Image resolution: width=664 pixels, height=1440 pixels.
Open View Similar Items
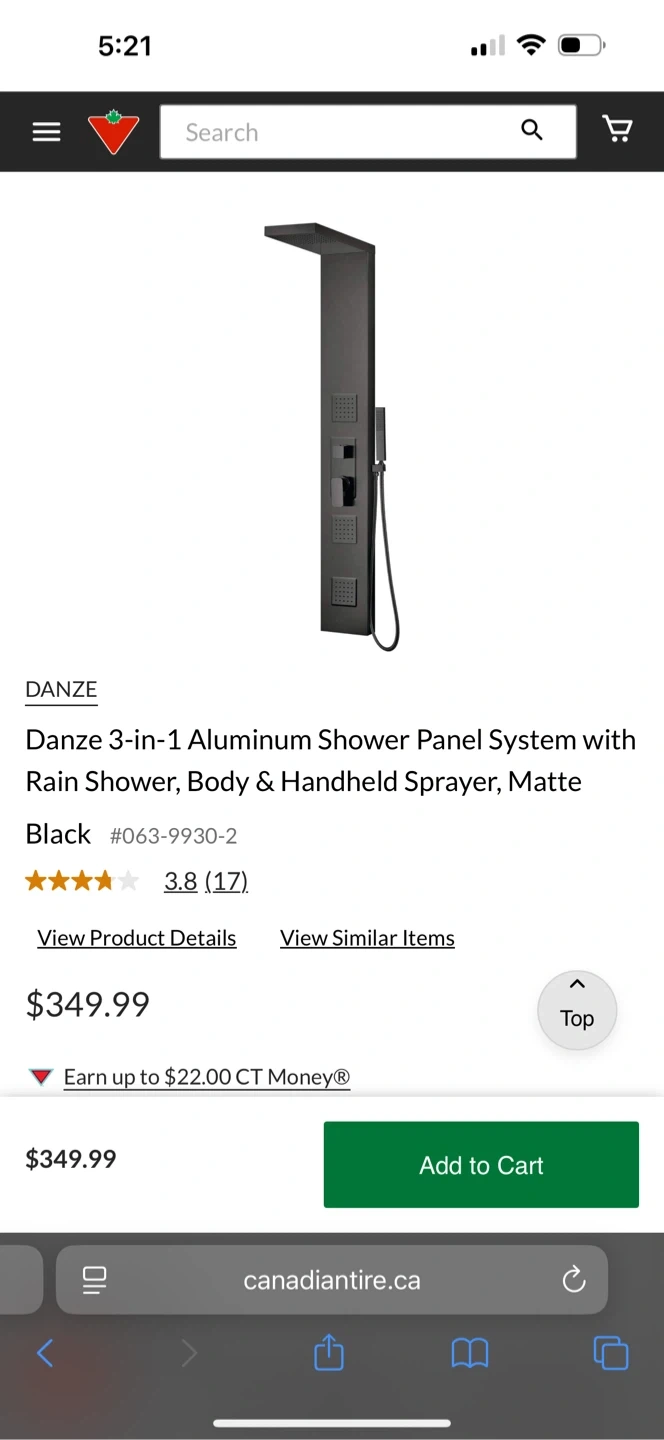[x=367, y=938]
